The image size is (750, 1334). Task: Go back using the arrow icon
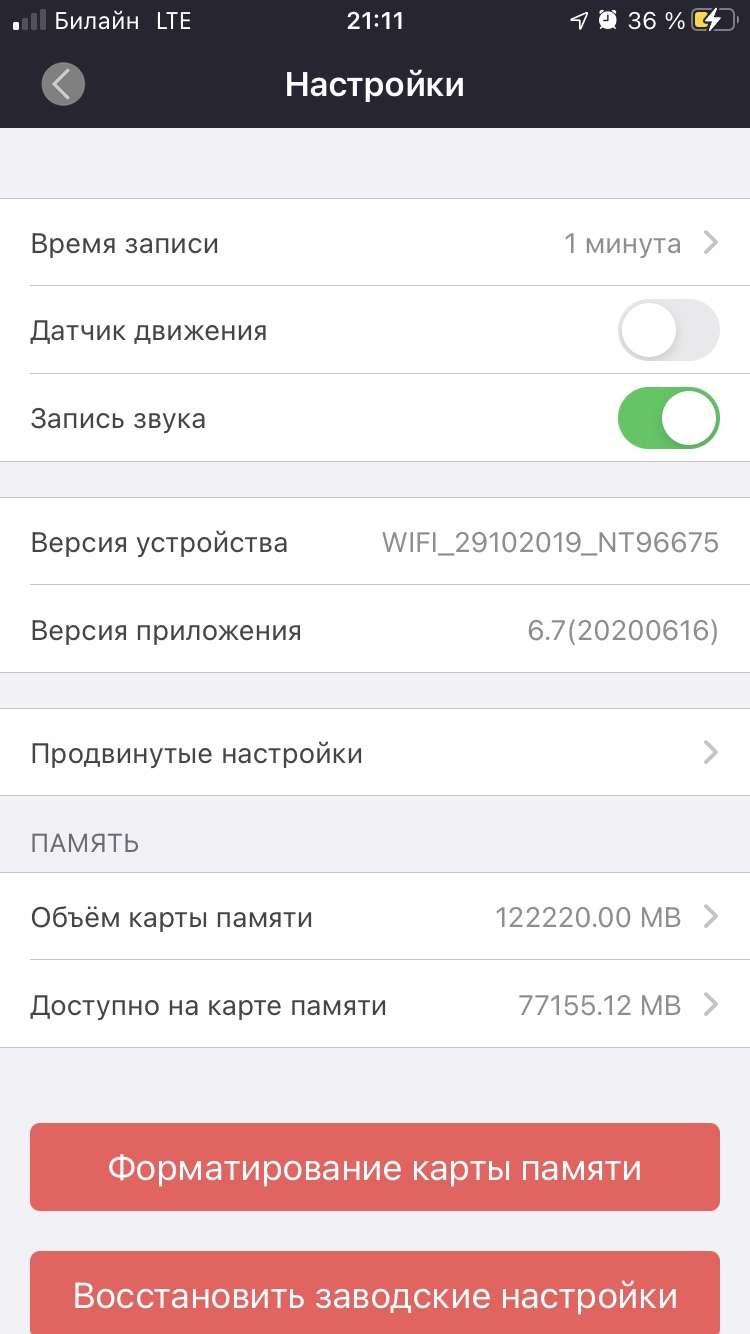click(63, 84)
